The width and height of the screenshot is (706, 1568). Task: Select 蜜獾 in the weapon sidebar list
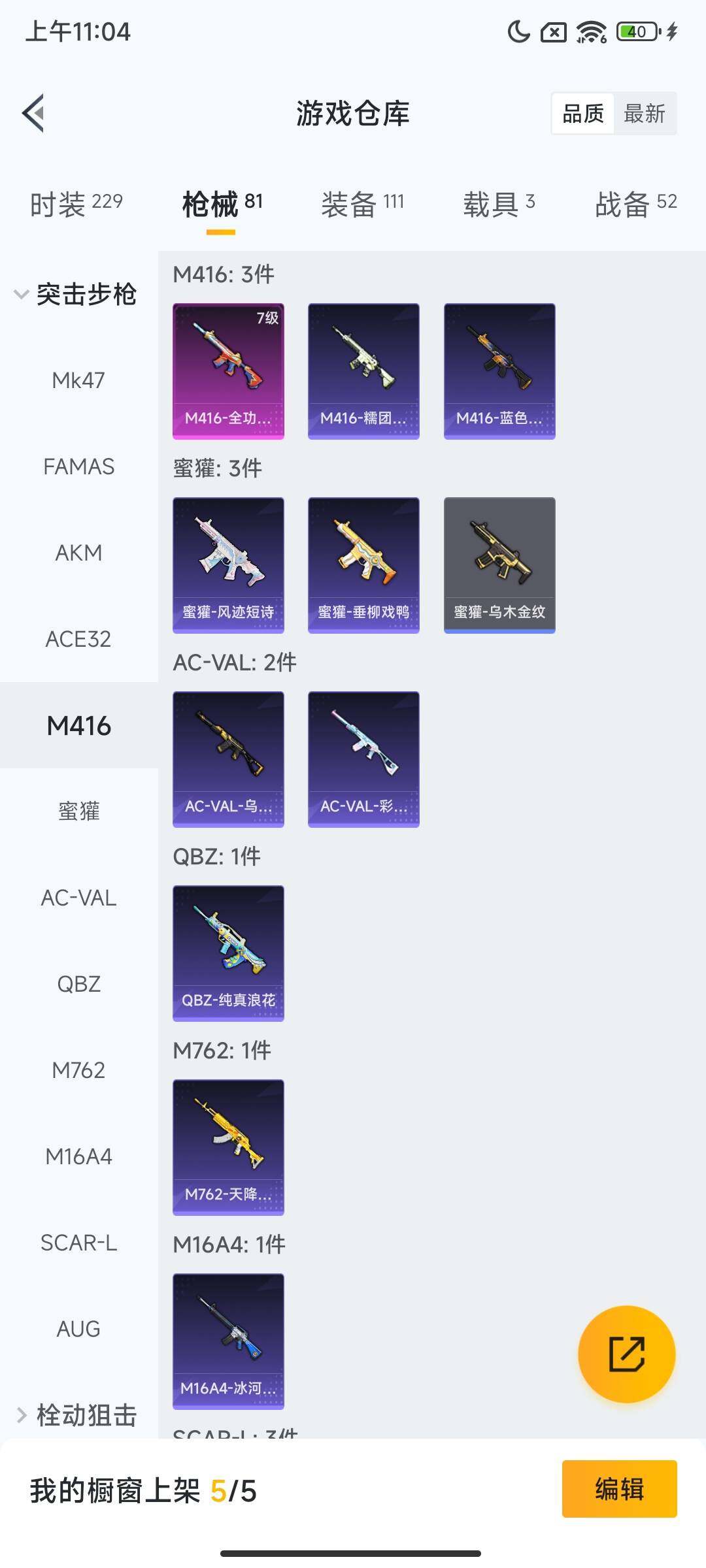(x=78, y=811)
